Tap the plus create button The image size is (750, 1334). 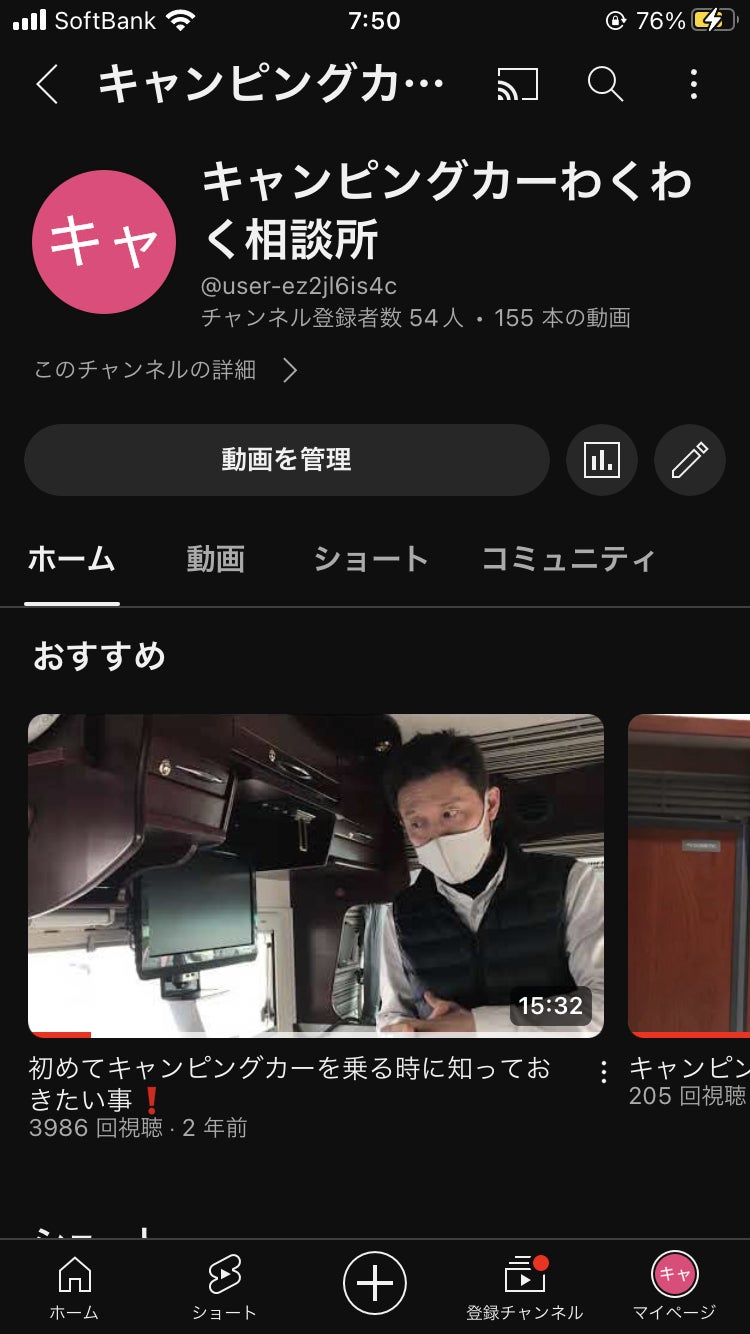tap(375, 1282)
